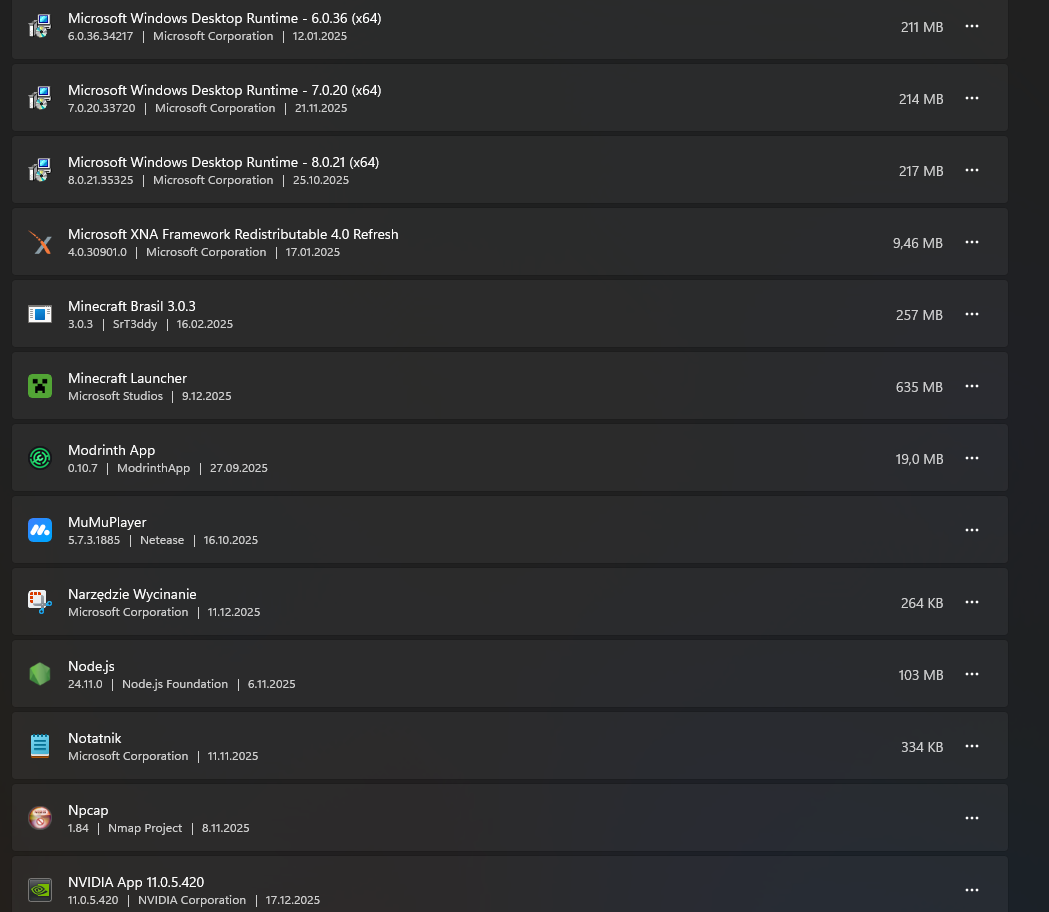The width and height of the screenshot is (1049, 912).
Task: Open options for Microsoft Windows Desktop Runtime 6.0.36
Action: (971, 26)
